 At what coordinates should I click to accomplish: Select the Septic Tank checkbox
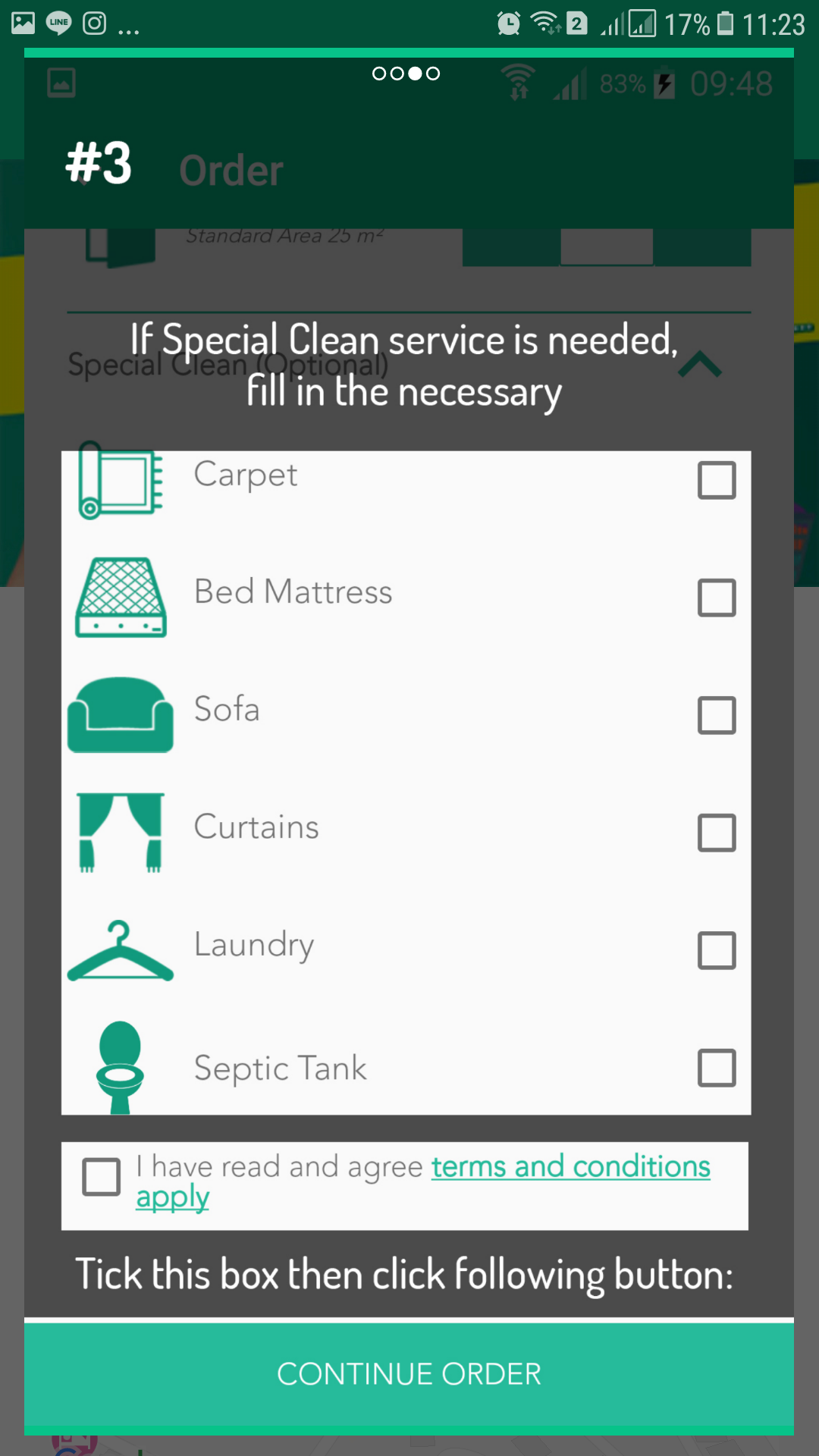coord(717,1068)
